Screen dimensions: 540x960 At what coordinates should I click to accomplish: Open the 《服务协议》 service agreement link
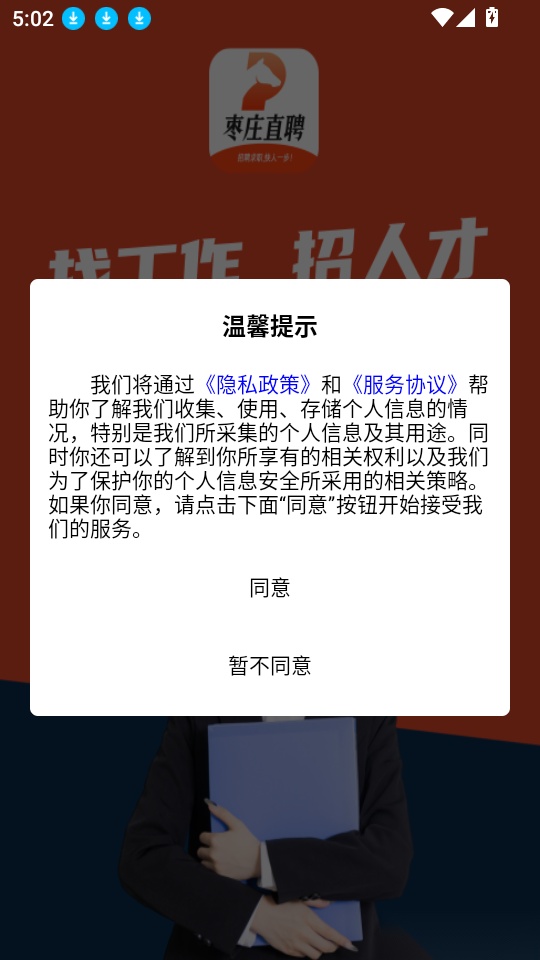[405, 384]
